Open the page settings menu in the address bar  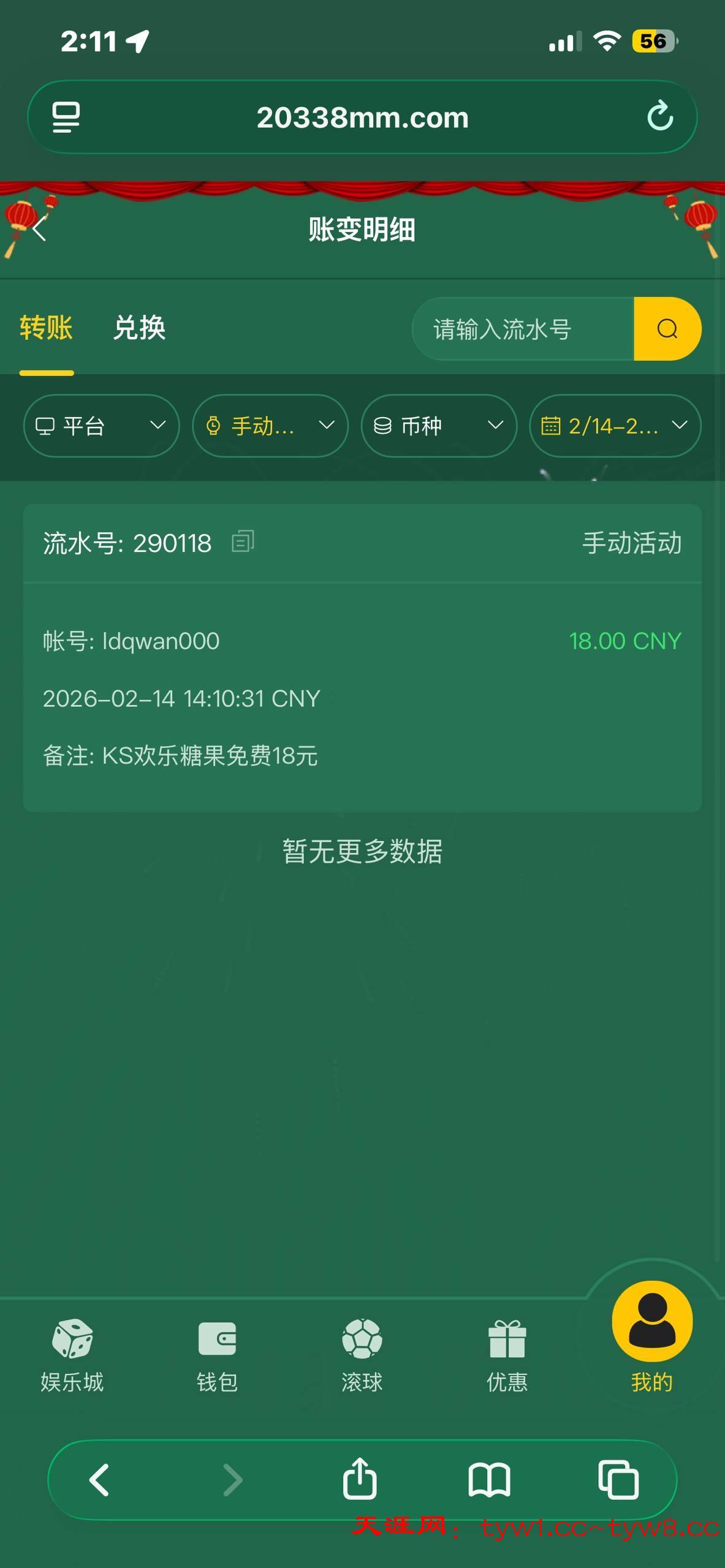pos(66,116)
